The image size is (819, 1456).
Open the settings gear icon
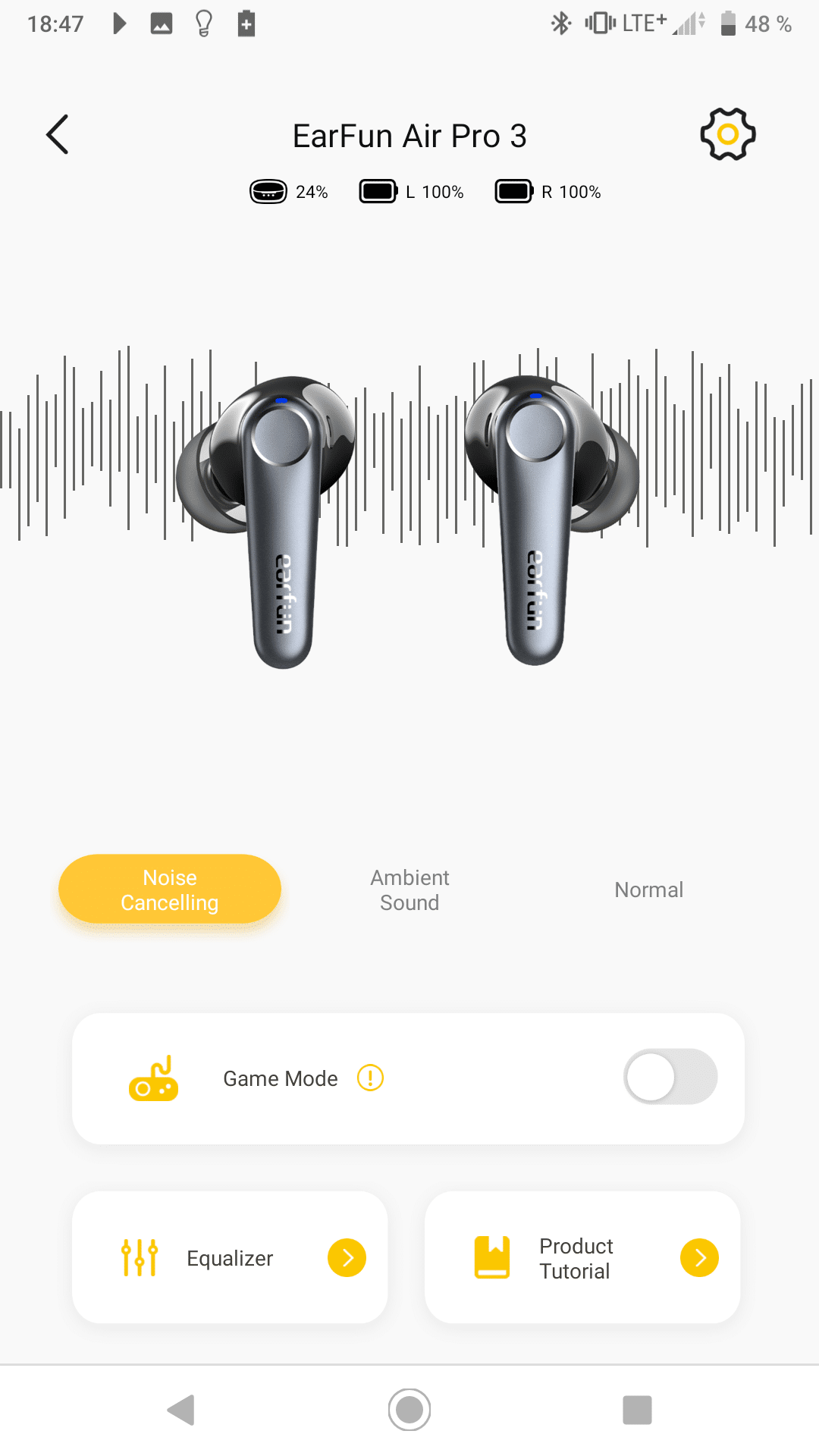tap(727, 135)
